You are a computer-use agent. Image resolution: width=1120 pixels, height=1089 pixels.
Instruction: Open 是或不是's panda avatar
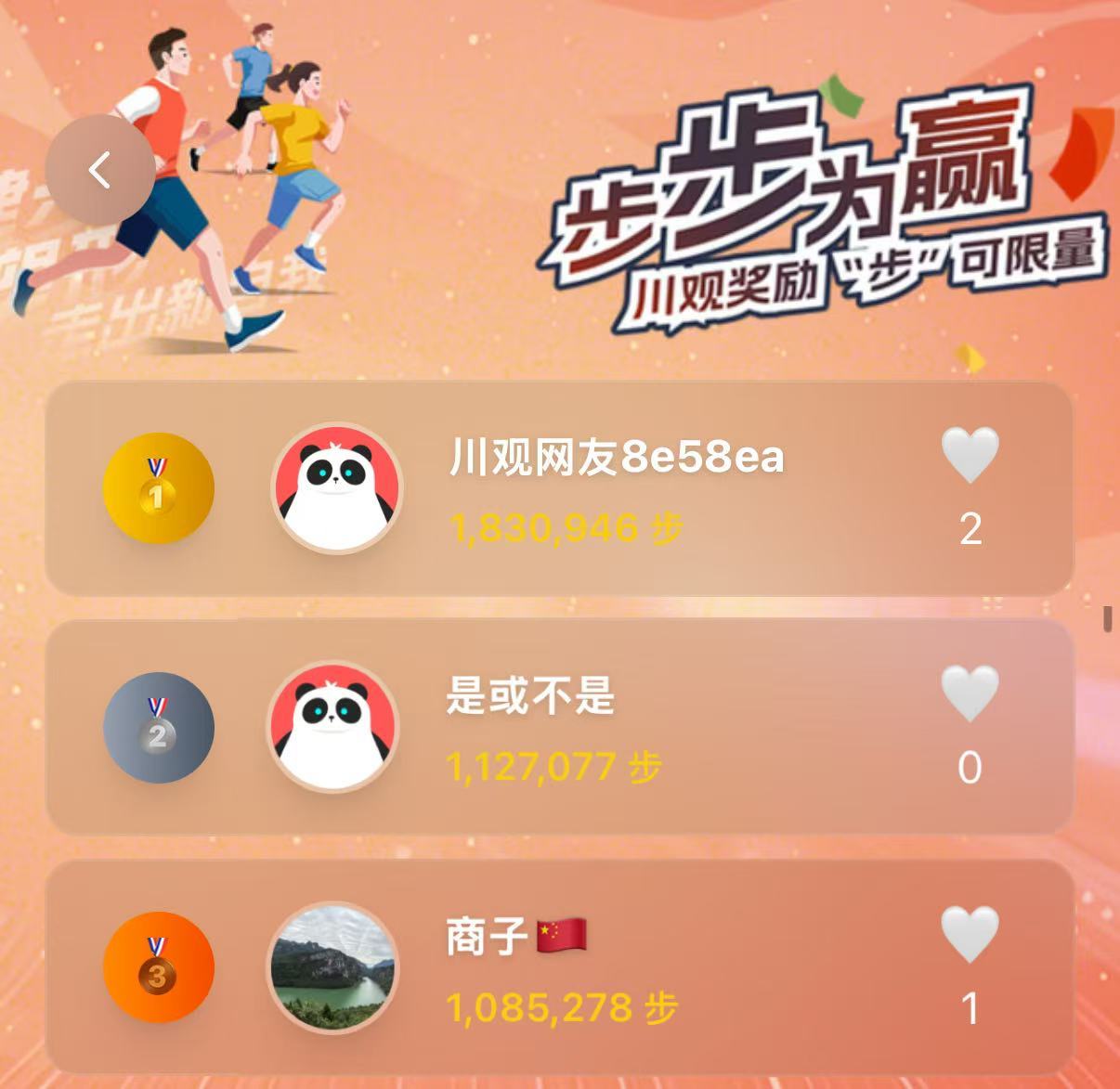coord(334,728)
